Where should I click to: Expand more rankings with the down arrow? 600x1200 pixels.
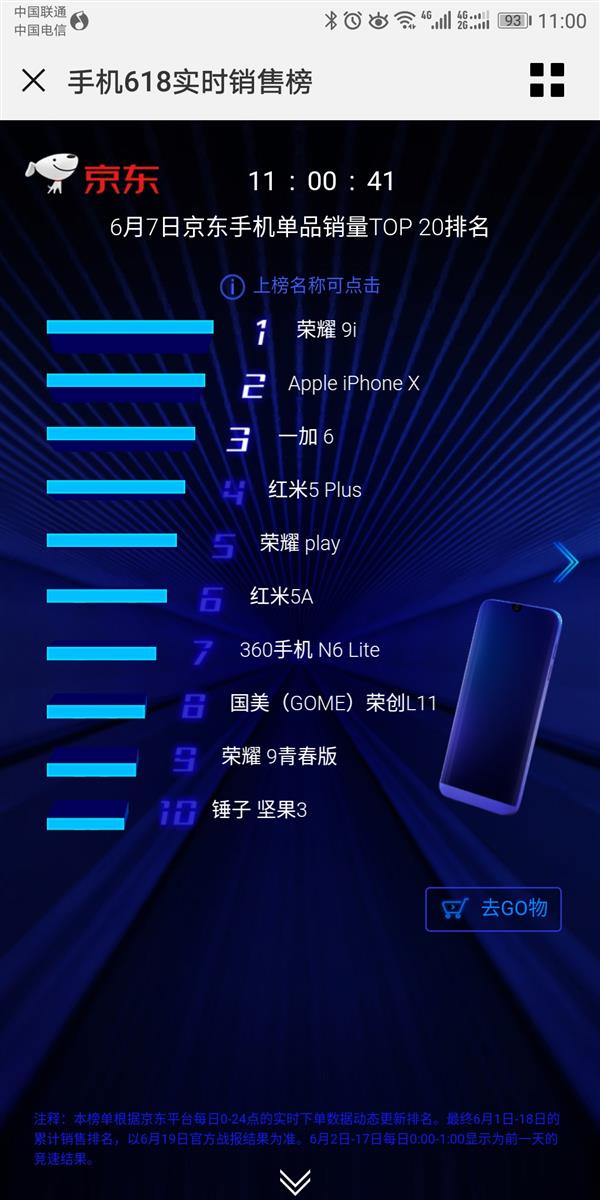point(295,1181)
